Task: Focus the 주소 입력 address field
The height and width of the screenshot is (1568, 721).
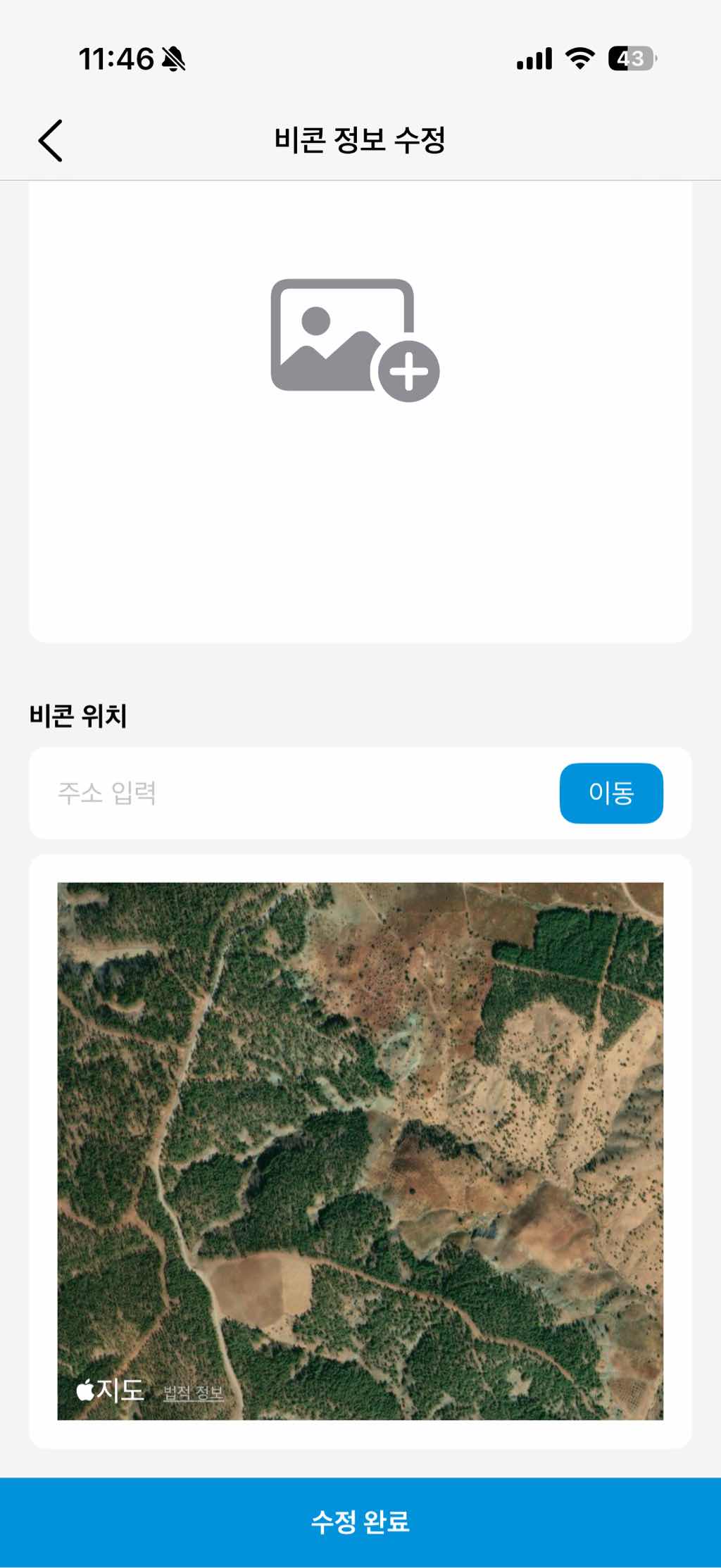Action: pos(296,794)
